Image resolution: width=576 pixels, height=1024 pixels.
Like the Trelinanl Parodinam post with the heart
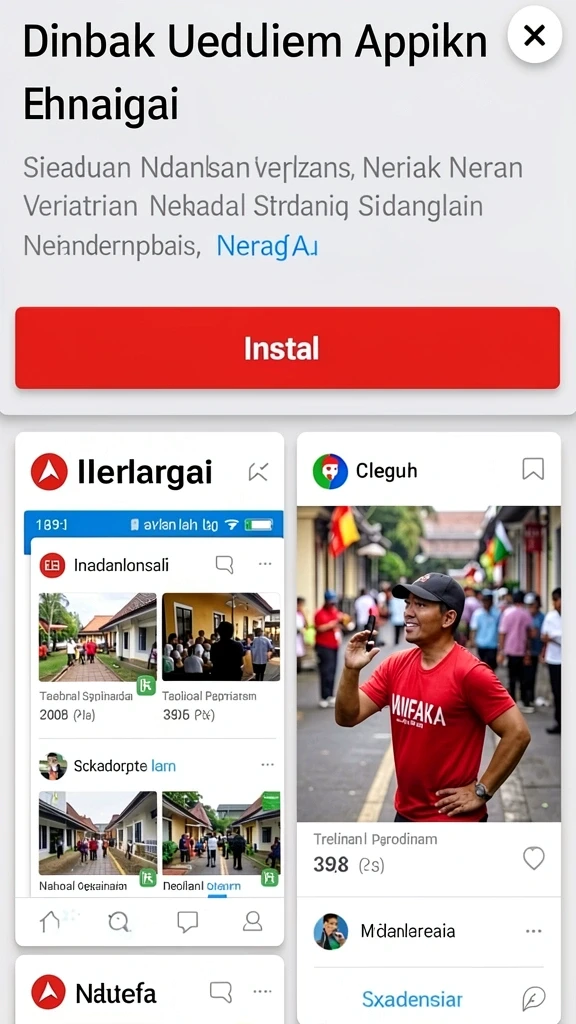coord(534,858)
